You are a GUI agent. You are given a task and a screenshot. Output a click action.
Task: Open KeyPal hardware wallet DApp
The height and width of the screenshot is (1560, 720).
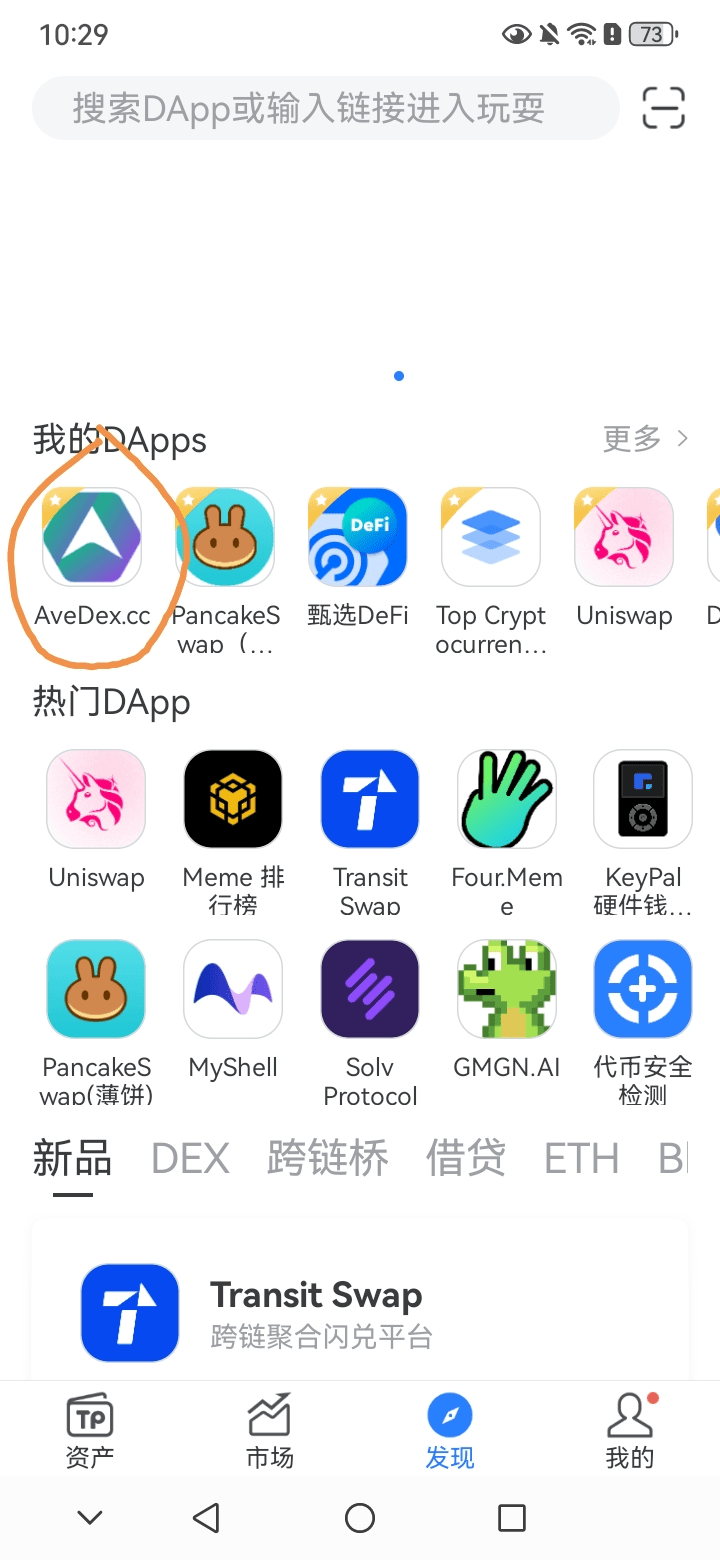643,799
